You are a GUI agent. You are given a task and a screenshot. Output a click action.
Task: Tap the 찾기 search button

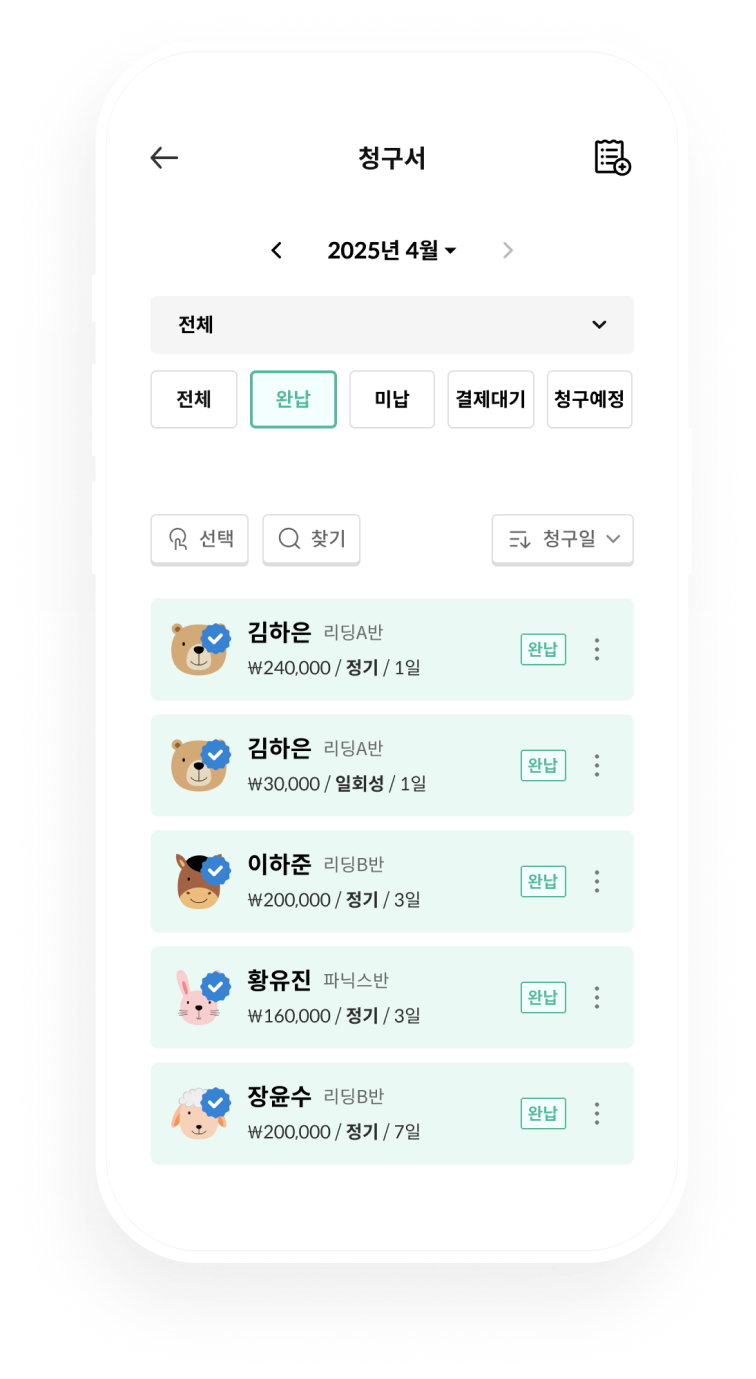311,540
